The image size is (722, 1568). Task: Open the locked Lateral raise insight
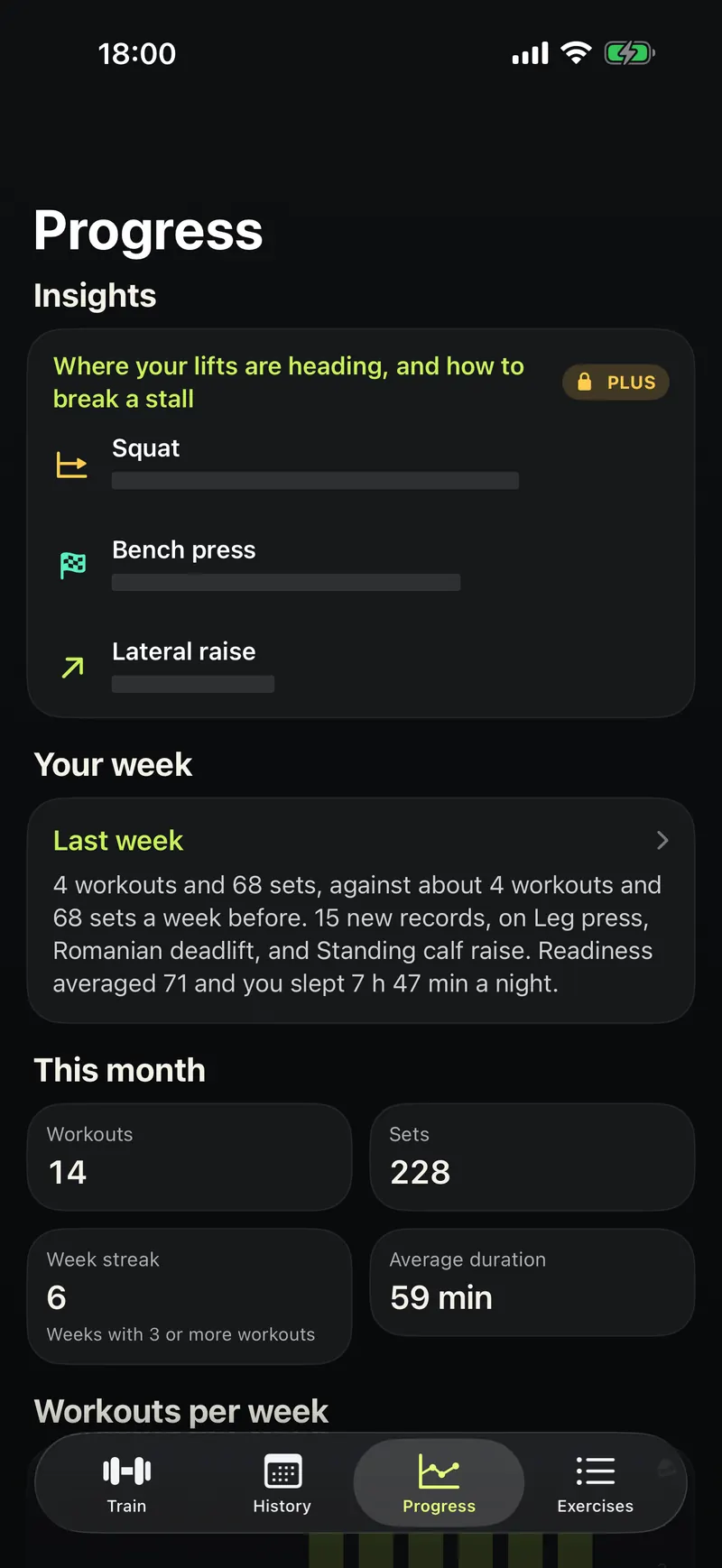[361, 668]
